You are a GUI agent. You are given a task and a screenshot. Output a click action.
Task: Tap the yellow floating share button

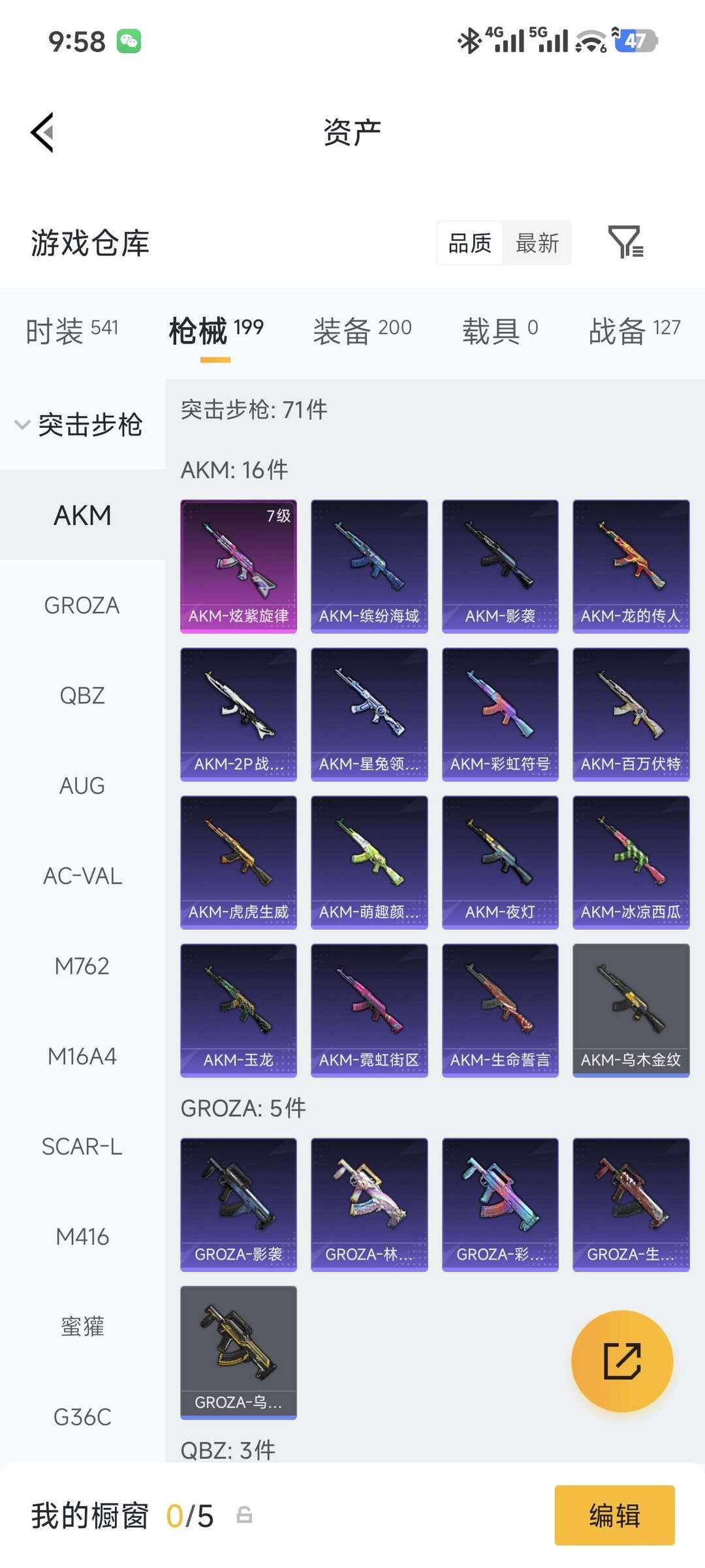coord(621,1361)
